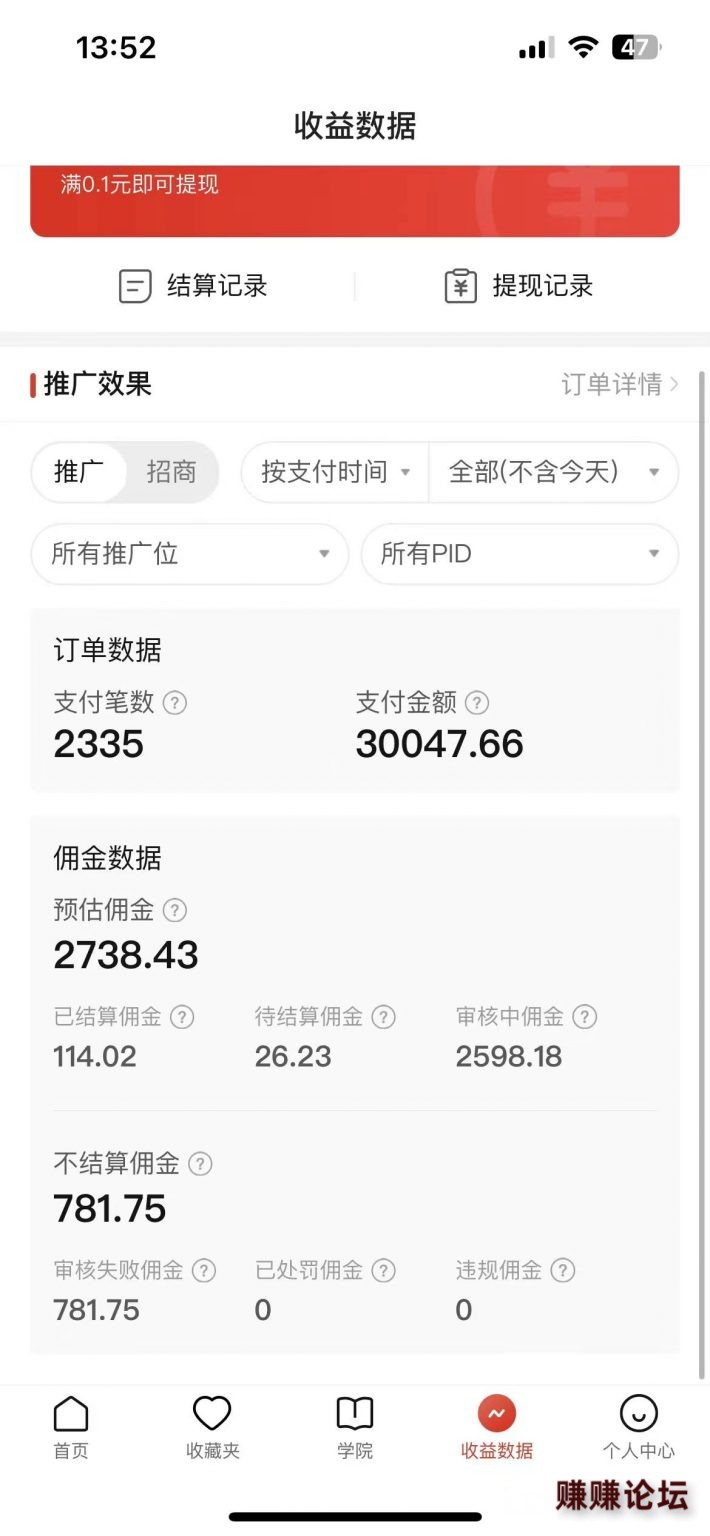Switch to the 招商 segment
This screenshot has width=710, height=1536.
click(171, 472)
